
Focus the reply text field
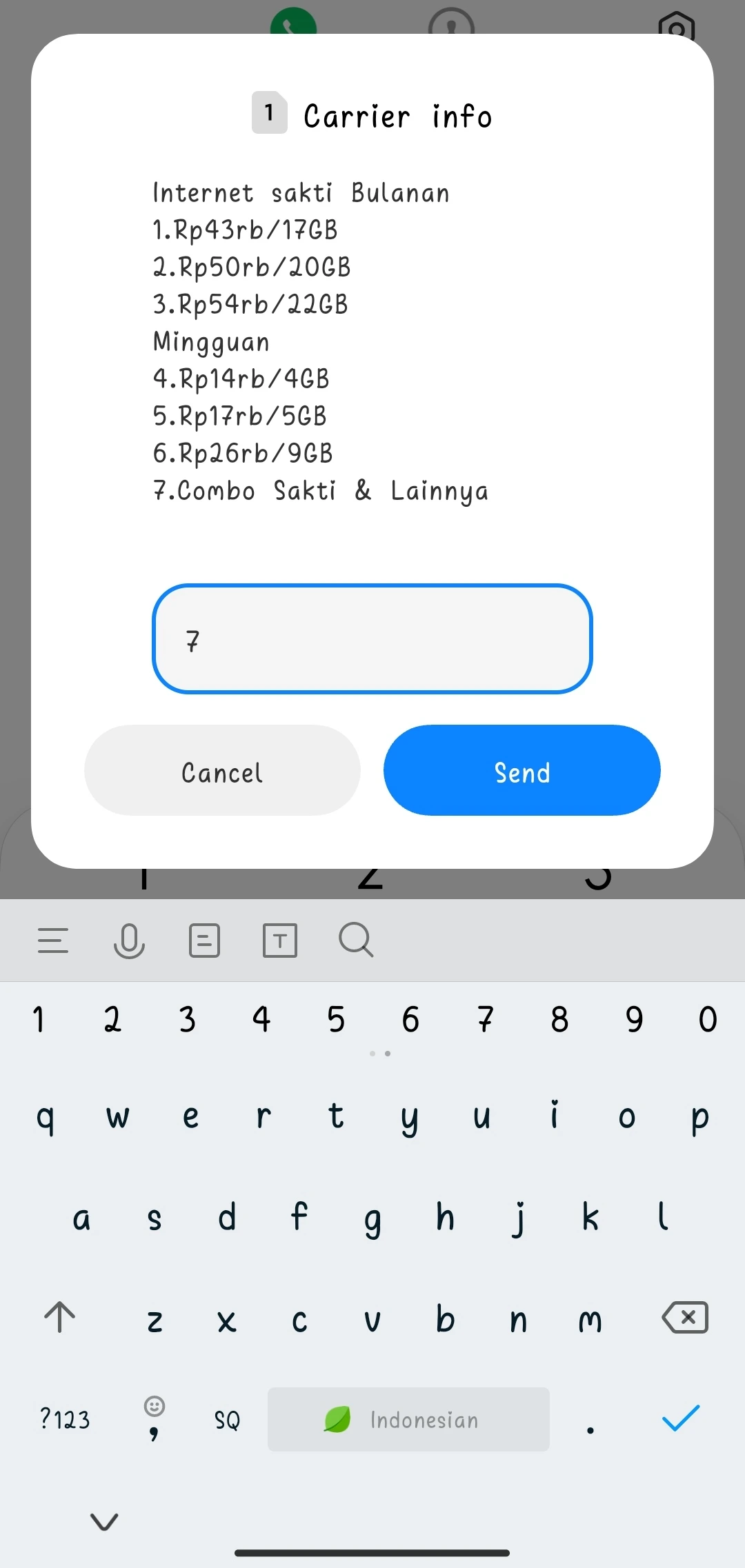pyautogui.click(x=372, y=639)
